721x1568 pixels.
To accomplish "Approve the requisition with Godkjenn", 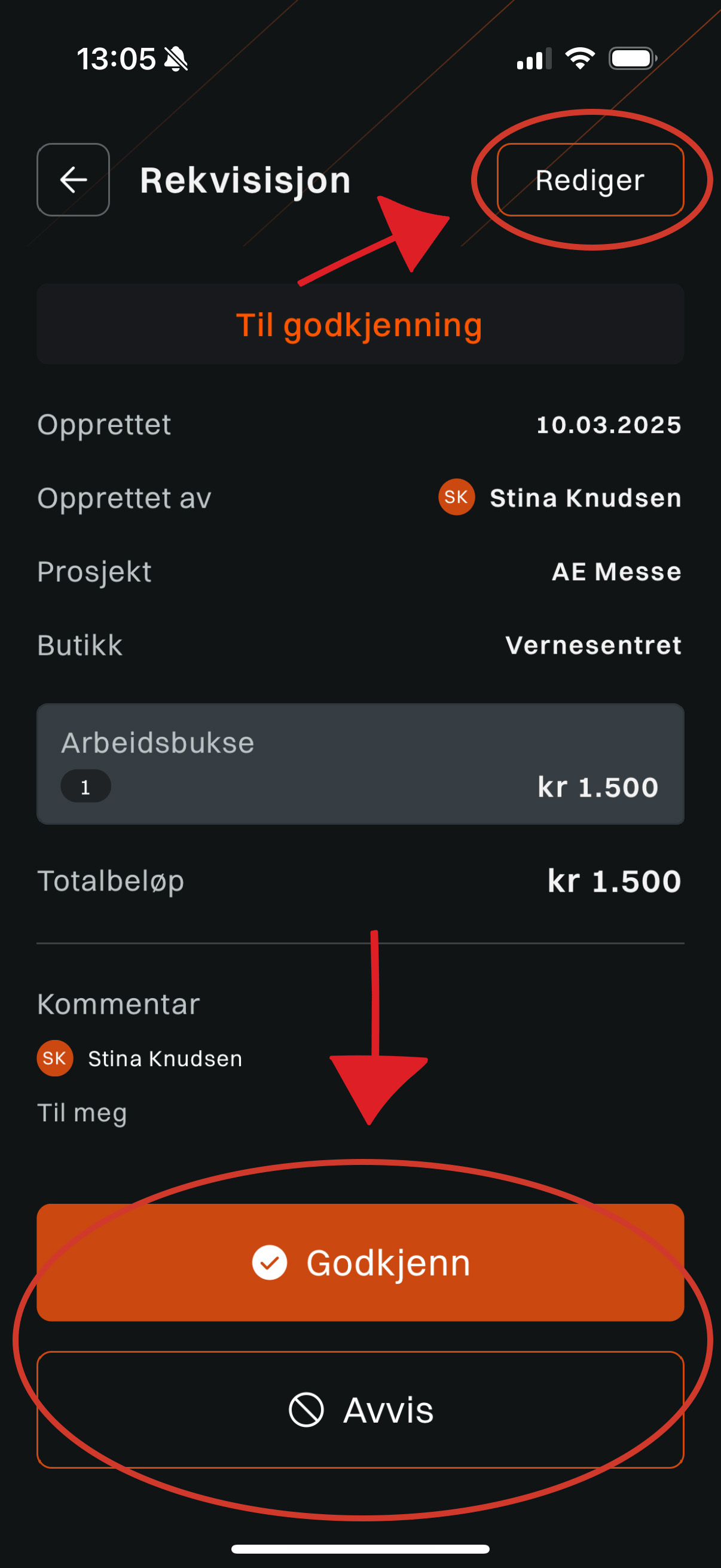I will pyautogui.click(x=360, y=1262).
